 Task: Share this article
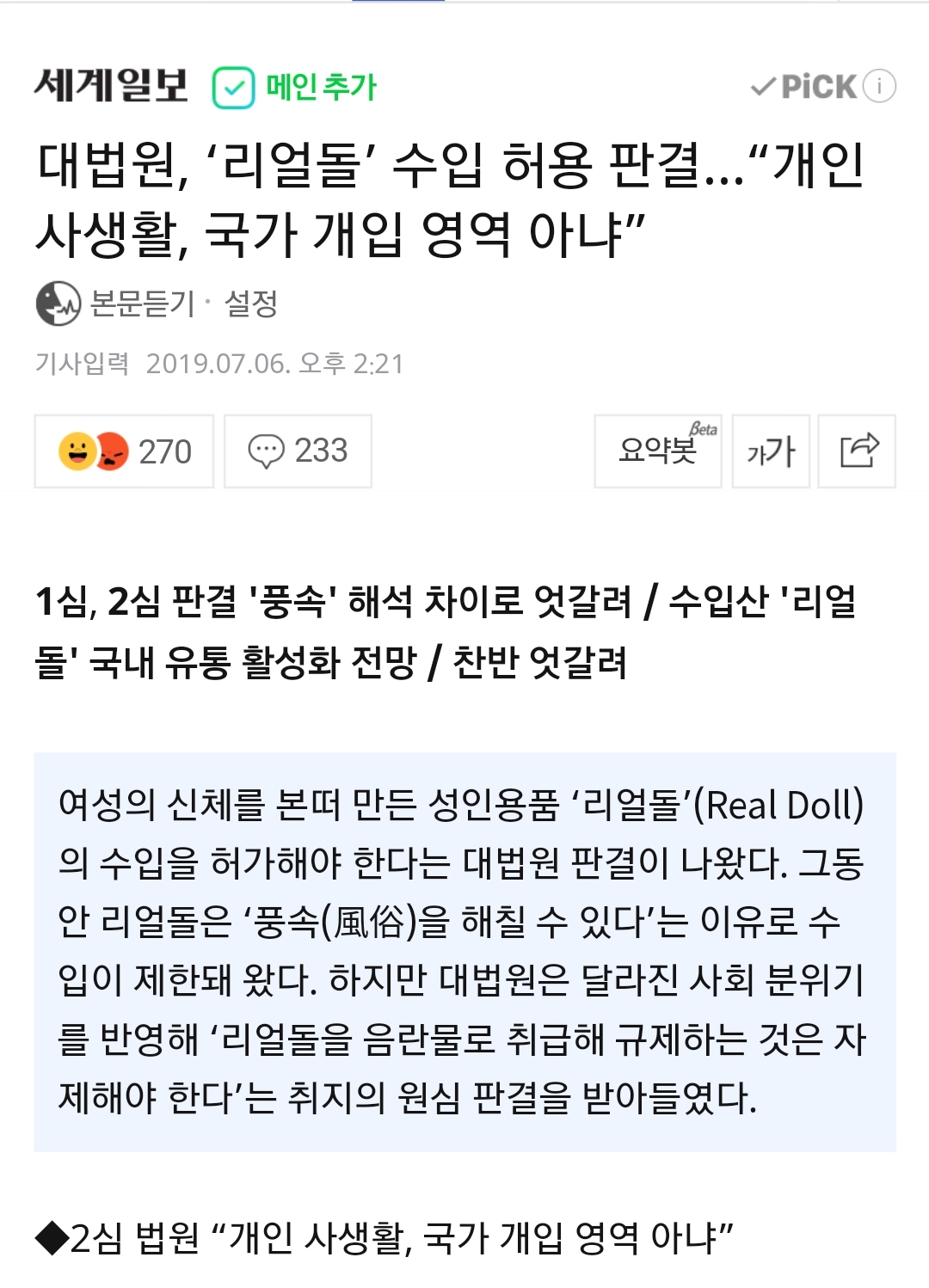click(857, 451)
